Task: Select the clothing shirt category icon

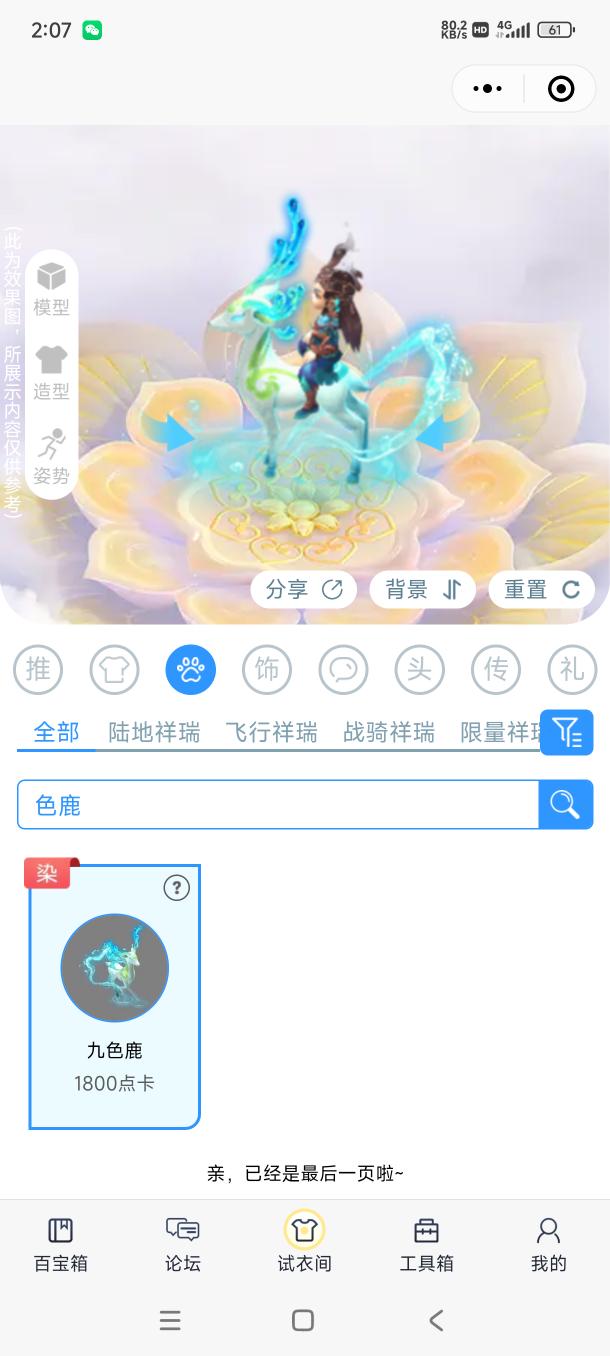Action: click(114, 670)
